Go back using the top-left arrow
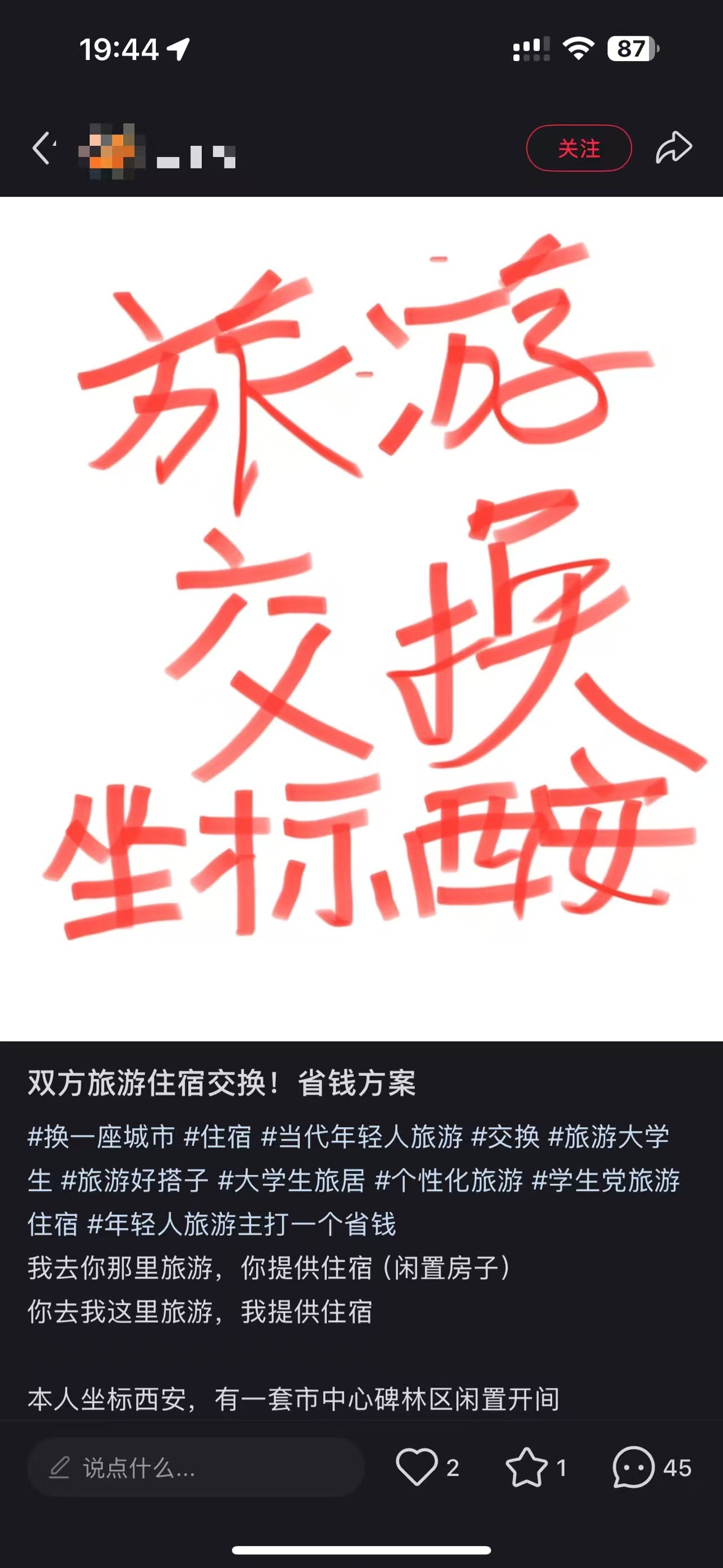 click(x=42, y=148)
